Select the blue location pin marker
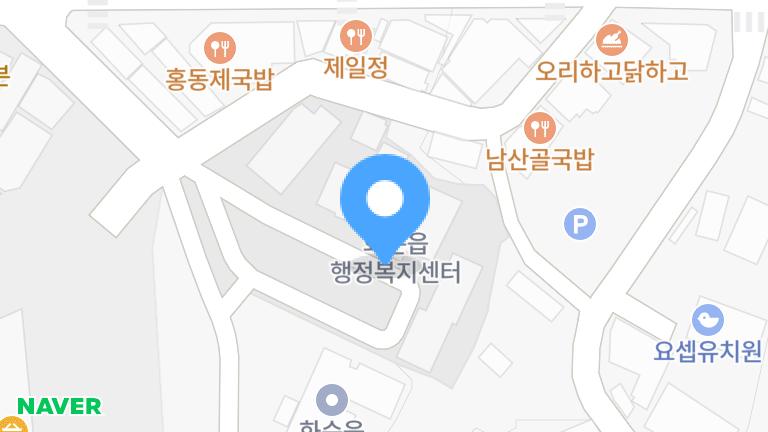The width and height of the screenshot is (768, 432). pos(385,200)
